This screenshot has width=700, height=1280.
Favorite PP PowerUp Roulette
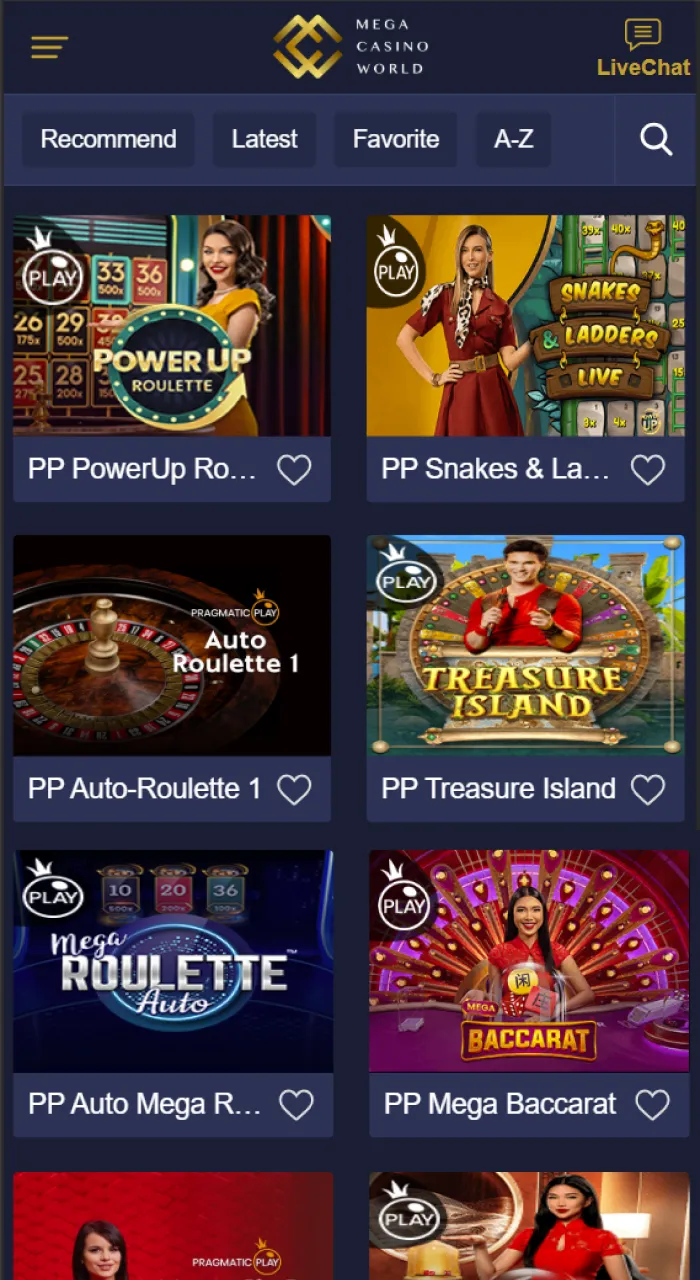294,469
